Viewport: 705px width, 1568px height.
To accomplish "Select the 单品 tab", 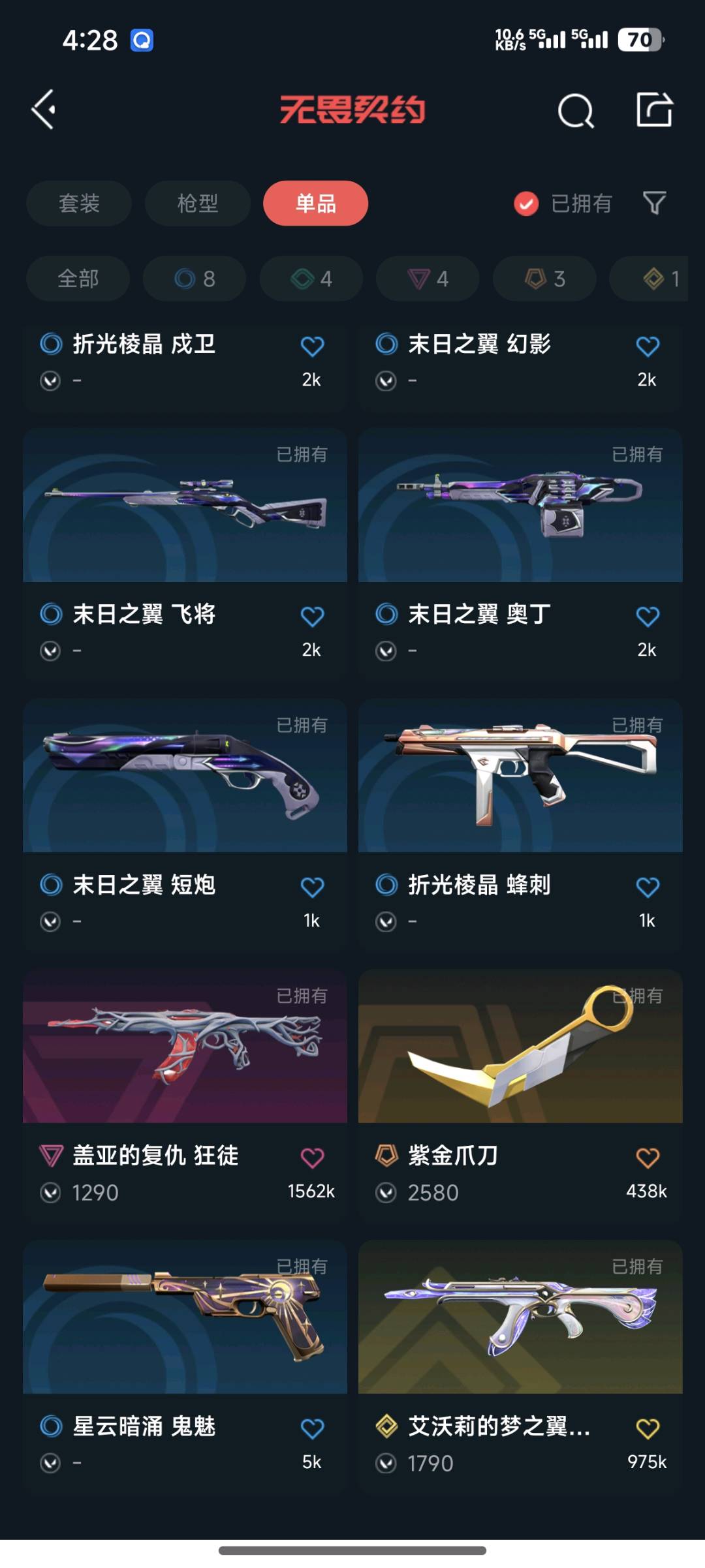I will coord(315,204).
